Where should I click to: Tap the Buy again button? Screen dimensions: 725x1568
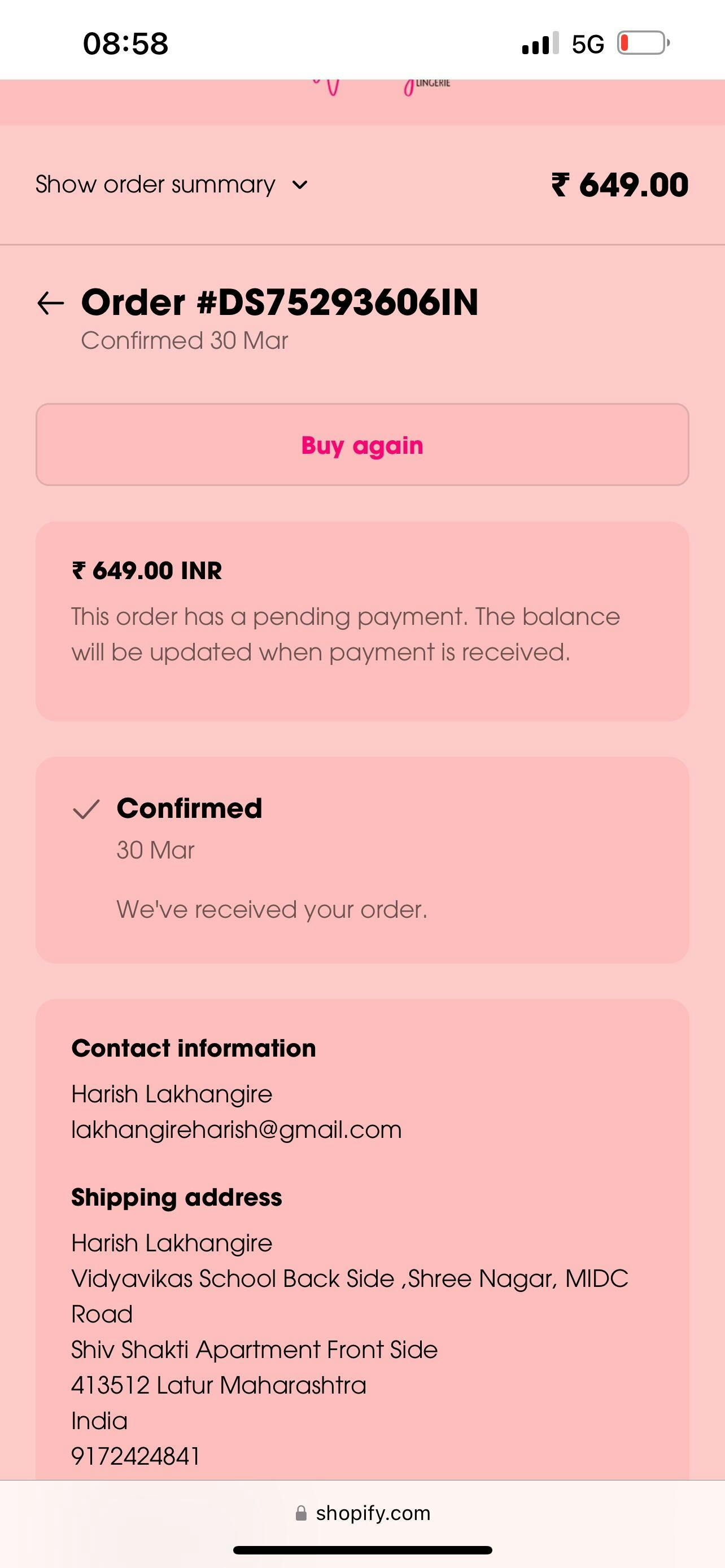tap(362, 445)
